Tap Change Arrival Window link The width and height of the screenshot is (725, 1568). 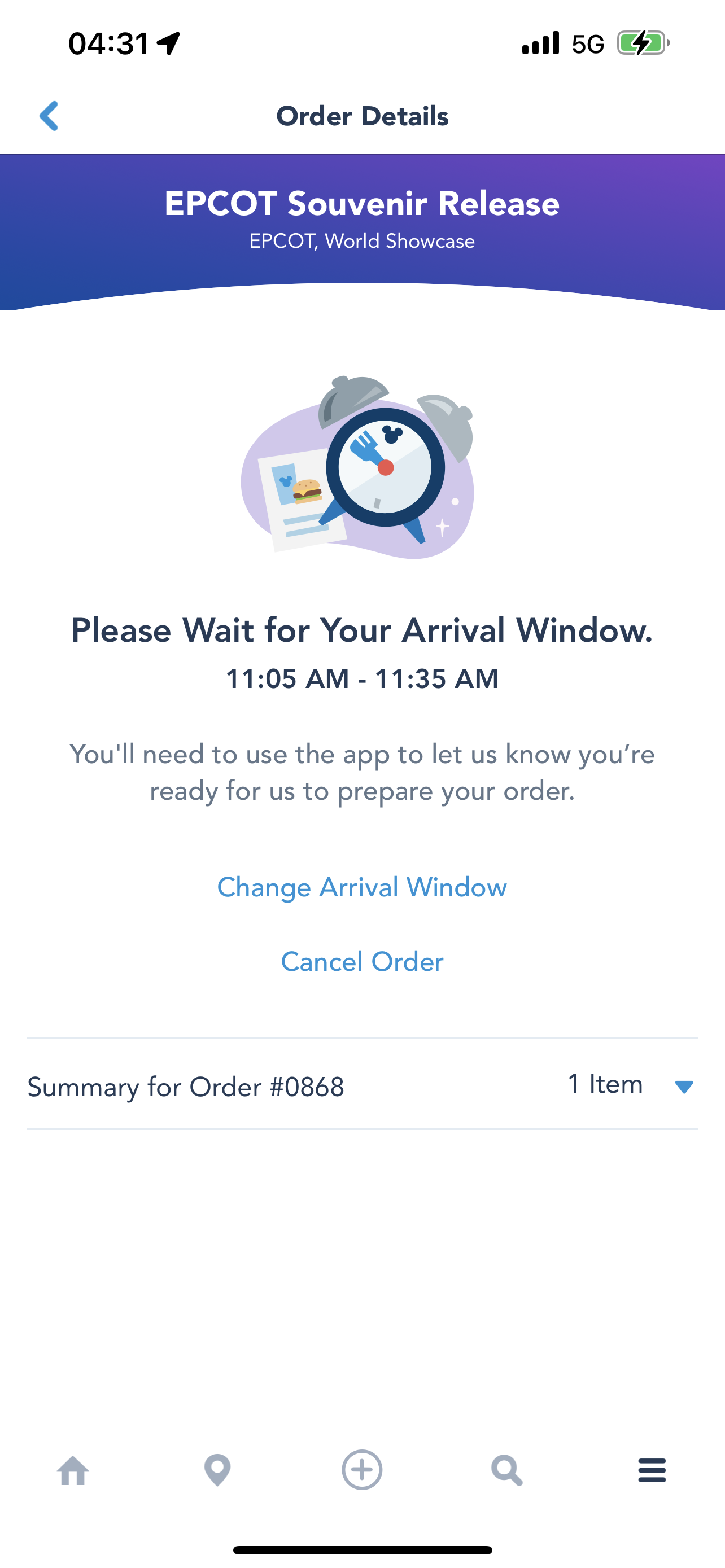(x=362, y=887)
